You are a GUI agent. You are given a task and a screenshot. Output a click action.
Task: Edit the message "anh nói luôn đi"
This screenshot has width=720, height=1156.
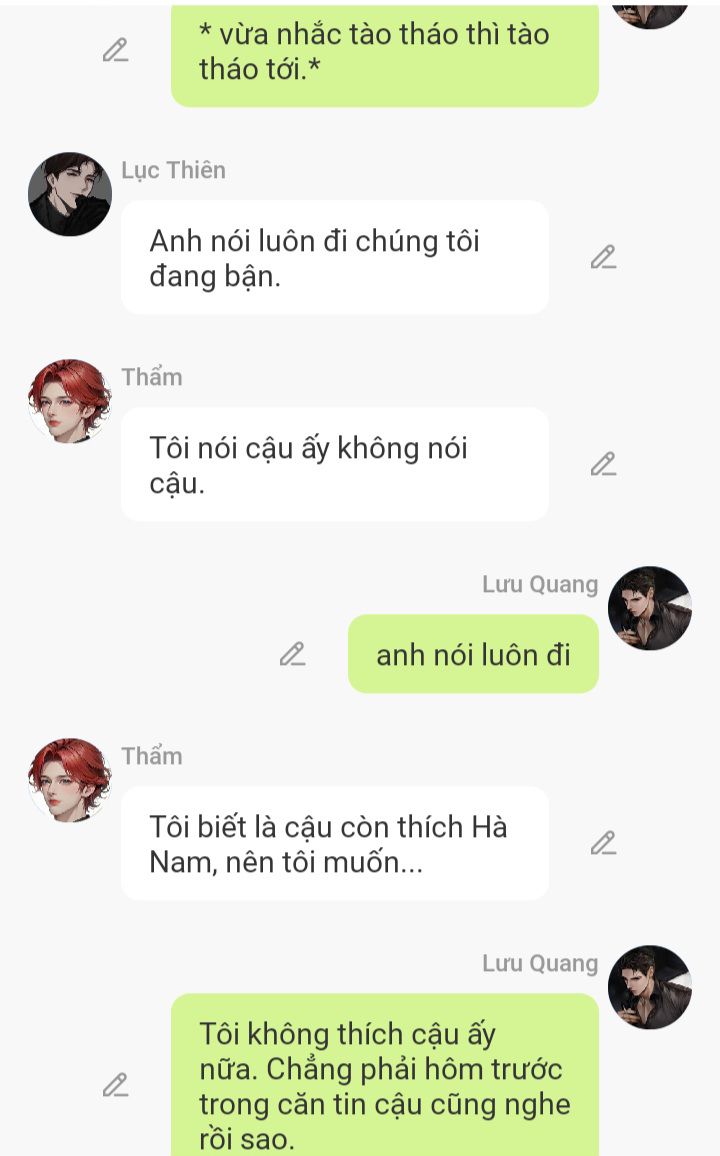click(x=292, y=654)
